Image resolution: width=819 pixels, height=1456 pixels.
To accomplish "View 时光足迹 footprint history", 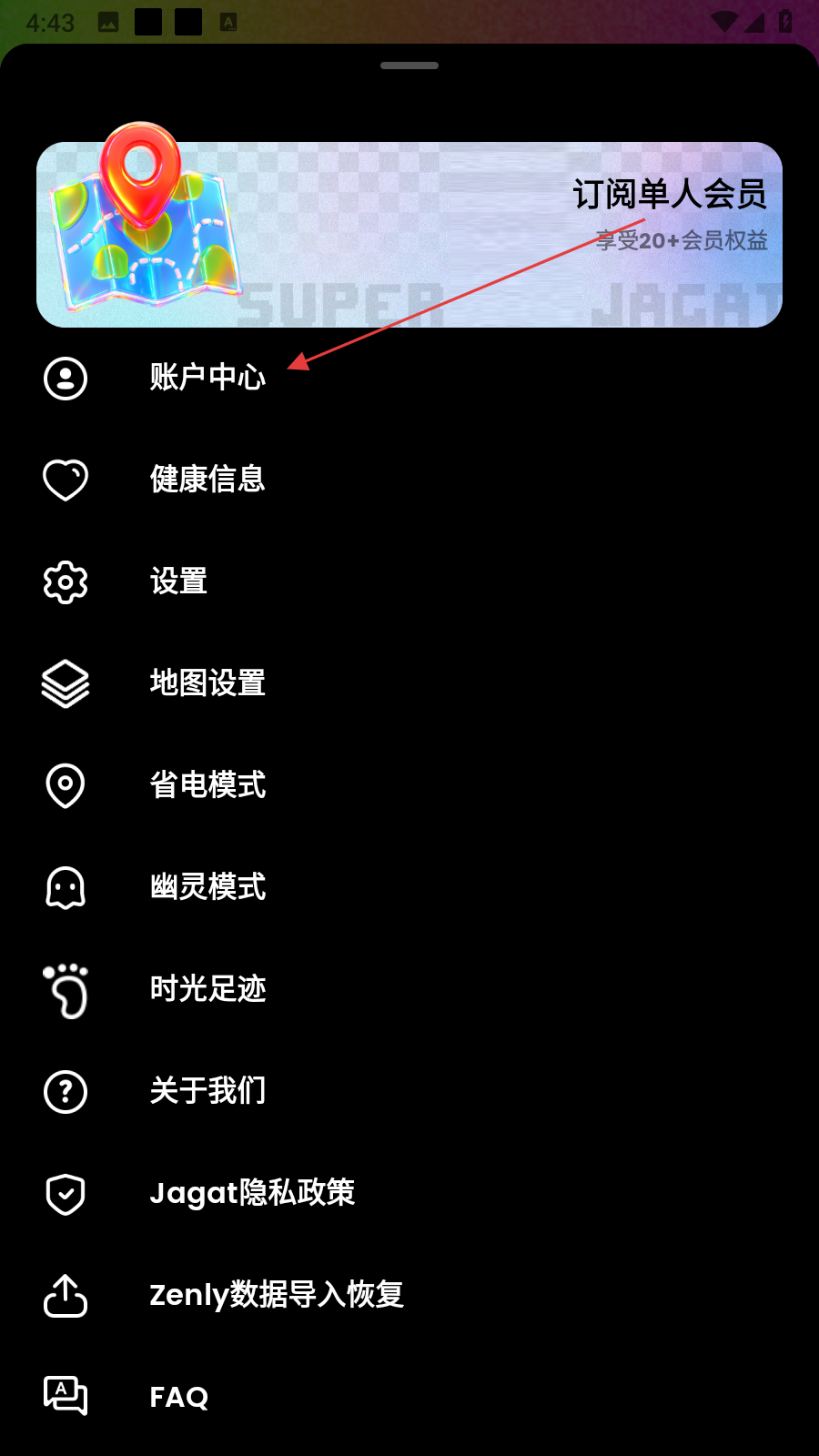I will [207, 989].
